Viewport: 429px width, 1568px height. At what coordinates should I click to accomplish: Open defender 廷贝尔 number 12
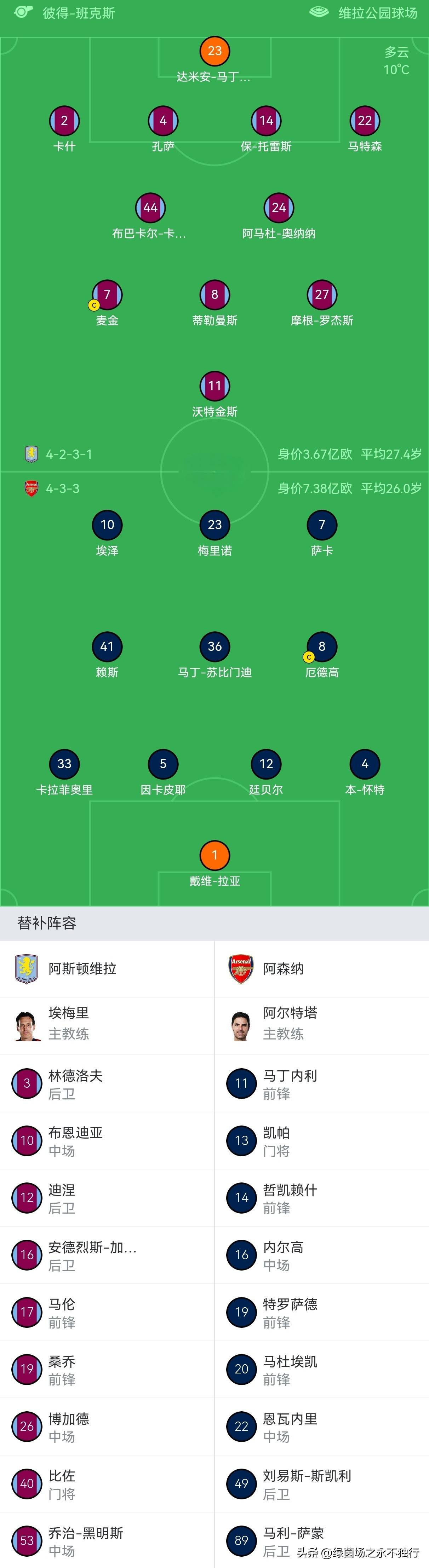click(x=266, y=764)
